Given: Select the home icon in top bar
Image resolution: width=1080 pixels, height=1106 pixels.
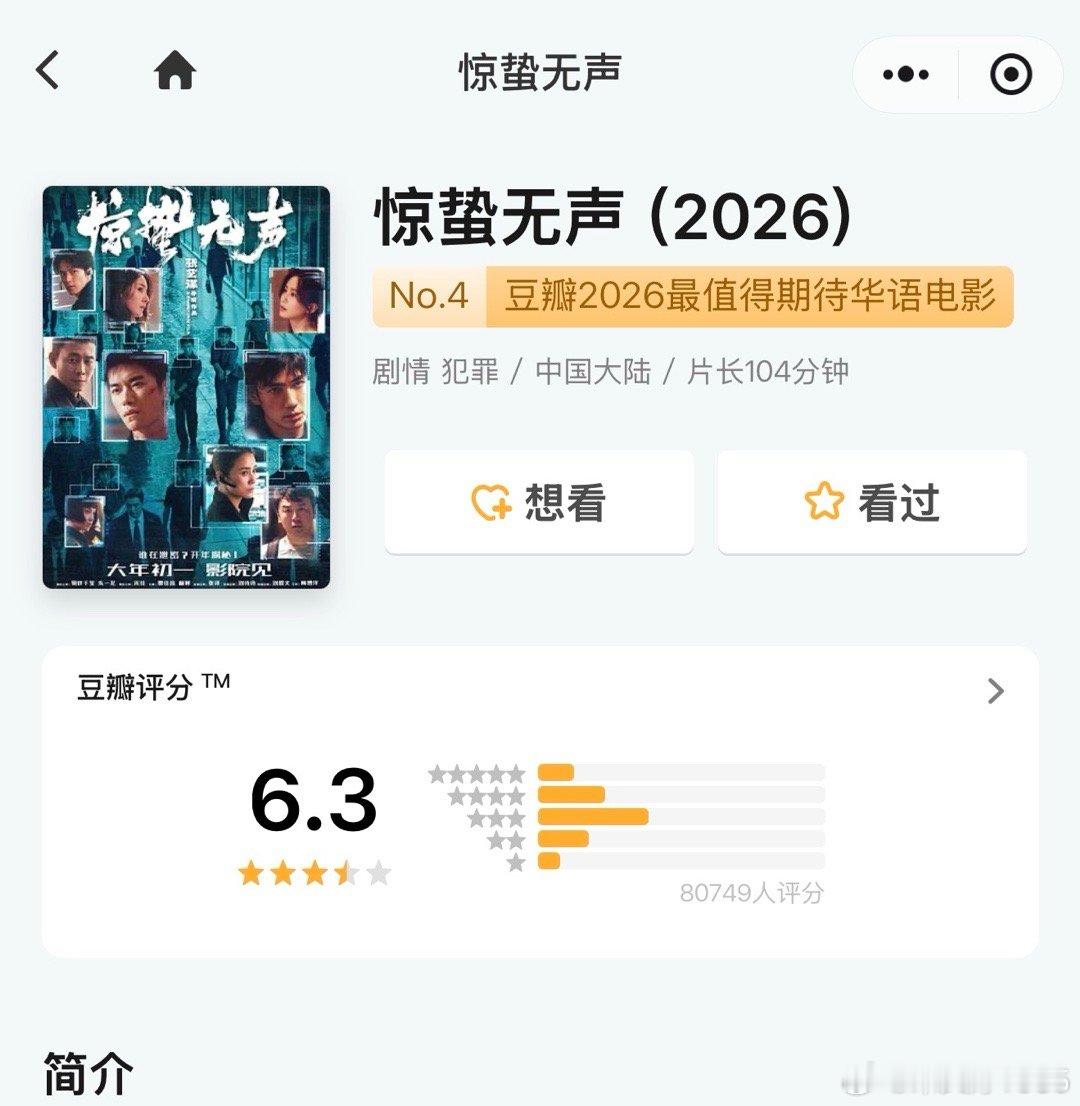Looking at the screenshot, I should tap(175, 72).
